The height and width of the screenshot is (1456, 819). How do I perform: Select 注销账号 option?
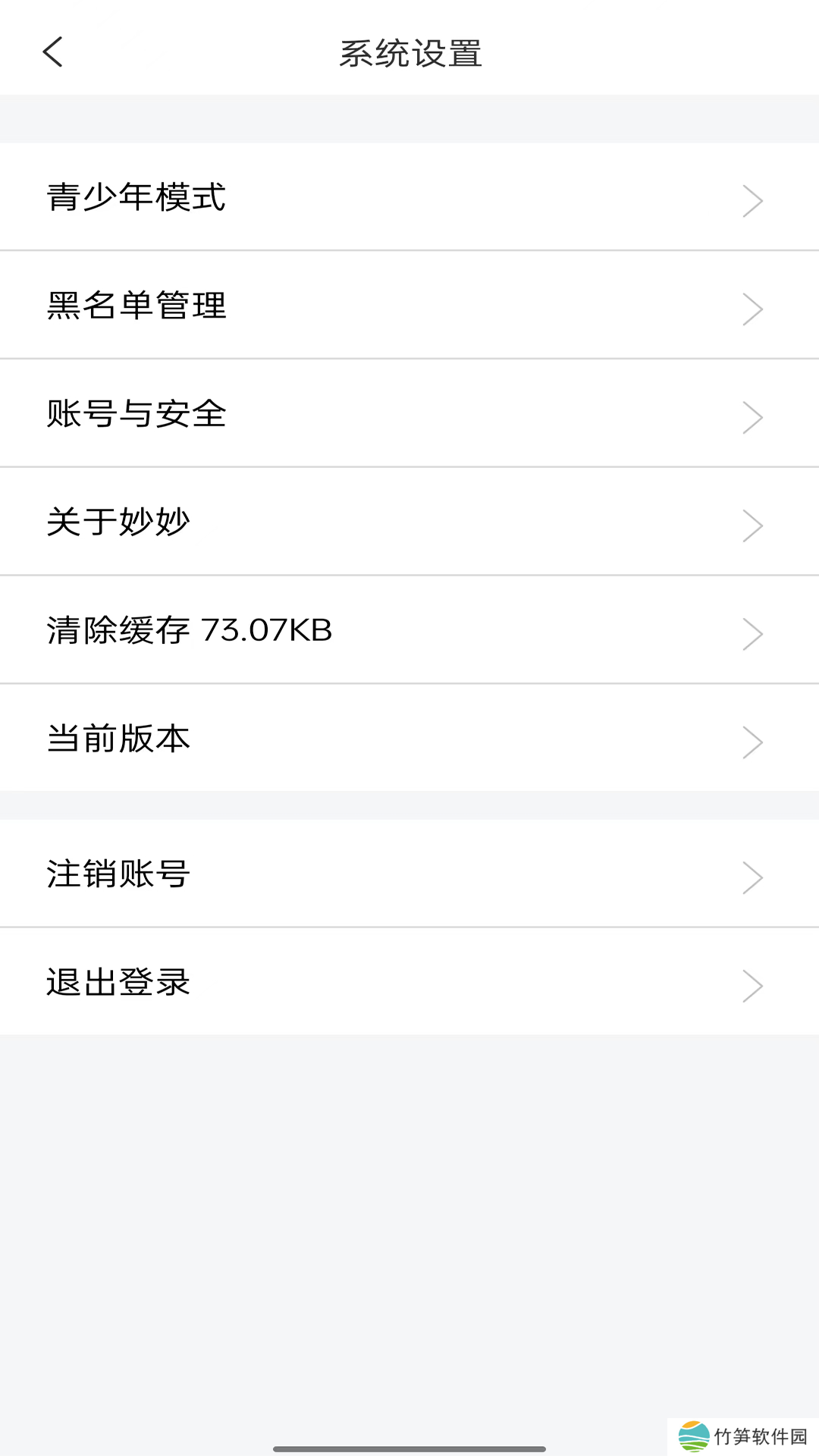coord(409,874)
